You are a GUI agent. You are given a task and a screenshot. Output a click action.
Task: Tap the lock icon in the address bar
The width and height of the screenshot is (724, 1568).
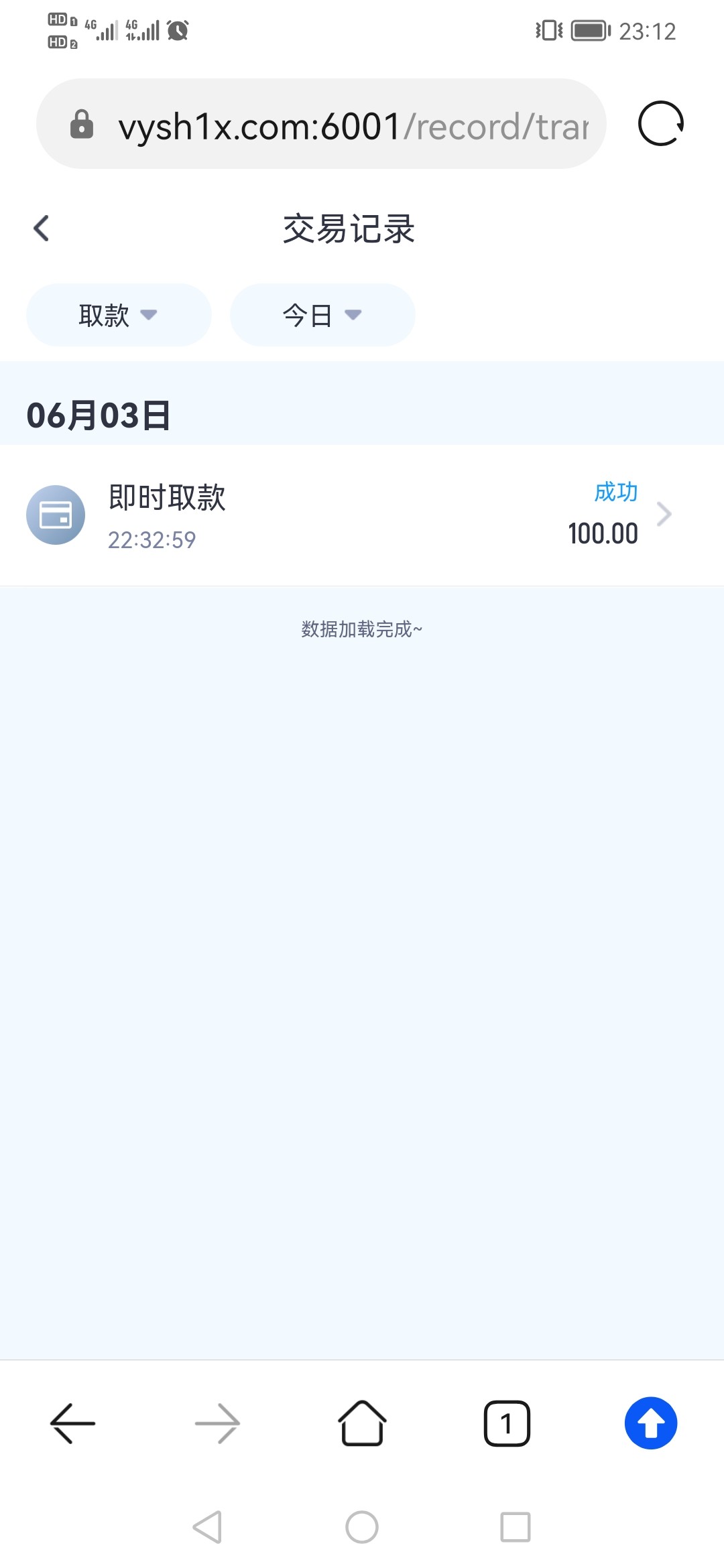[x=82, y=124]
